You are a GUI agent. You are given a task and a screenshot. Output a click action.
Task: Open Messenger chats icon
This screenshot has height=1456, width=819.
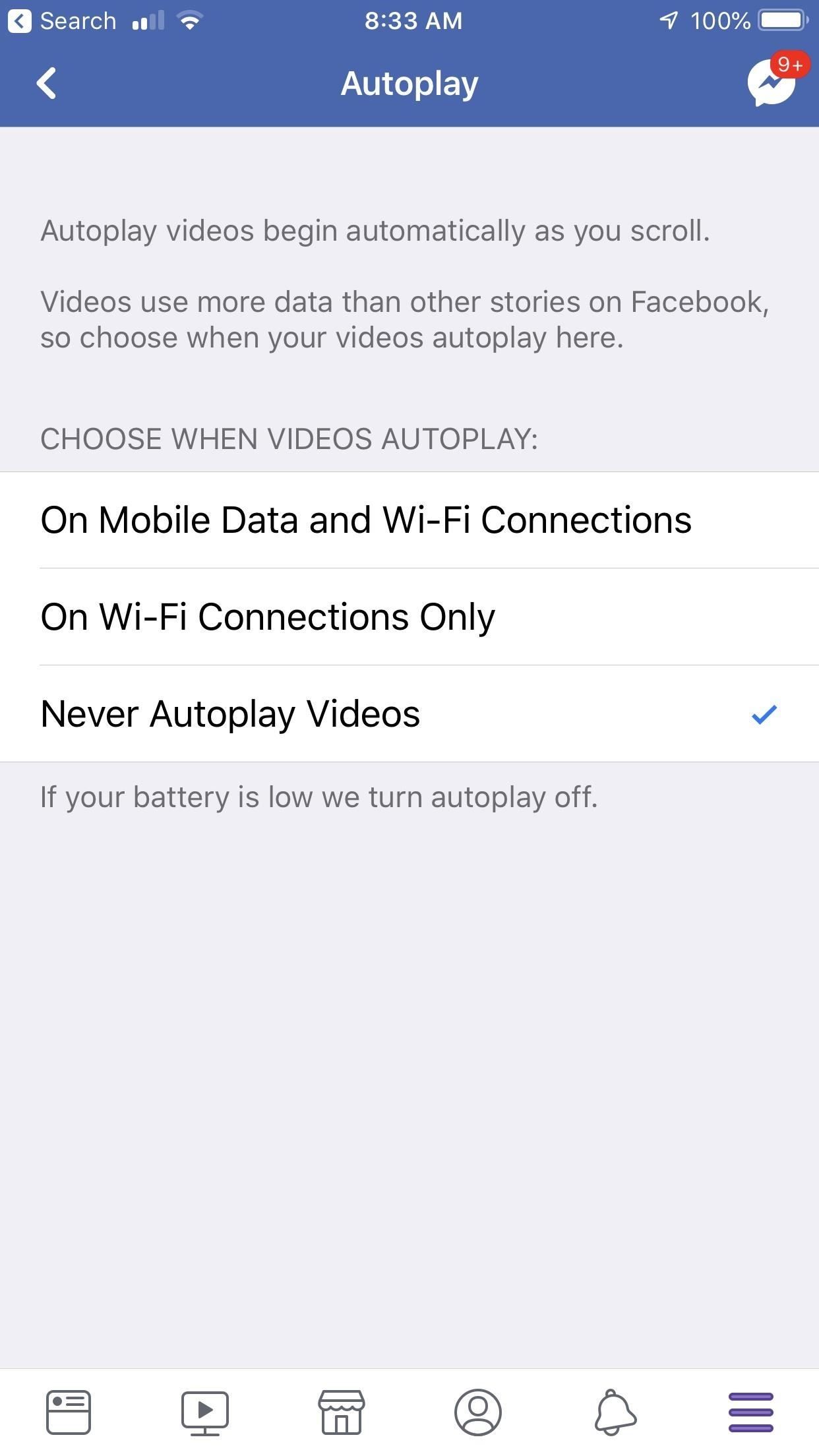772,84
